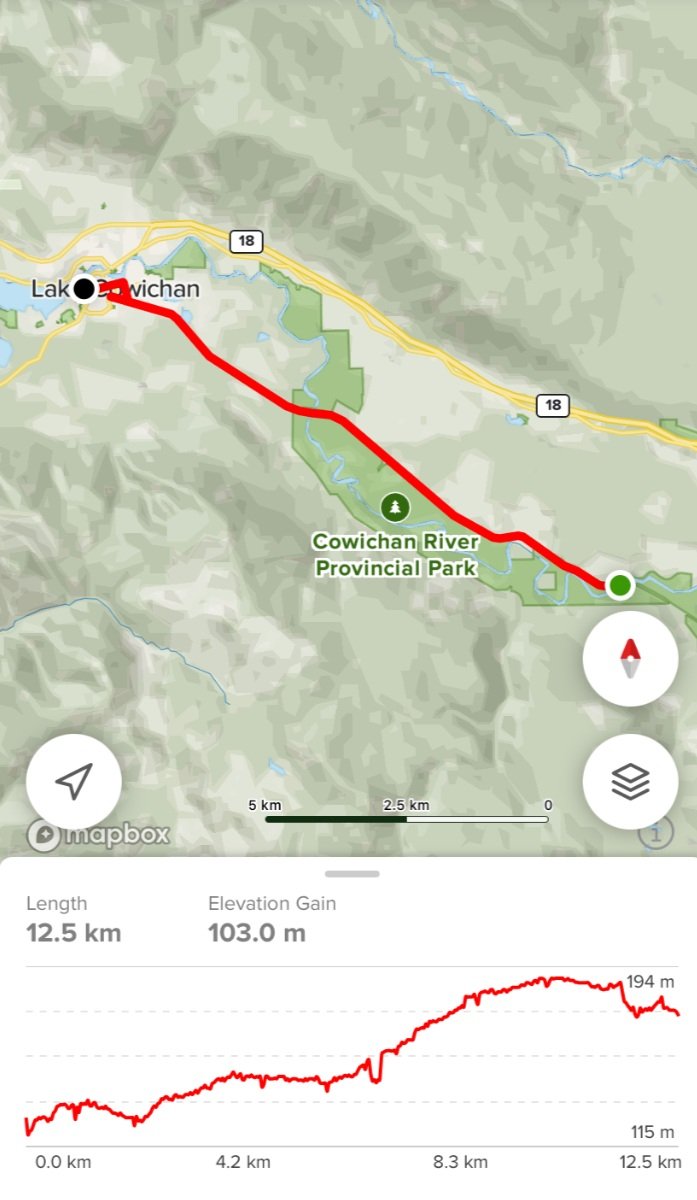Center map on my current location
The width and height of the screenshot is (697, 1200).
click(74, 782)
